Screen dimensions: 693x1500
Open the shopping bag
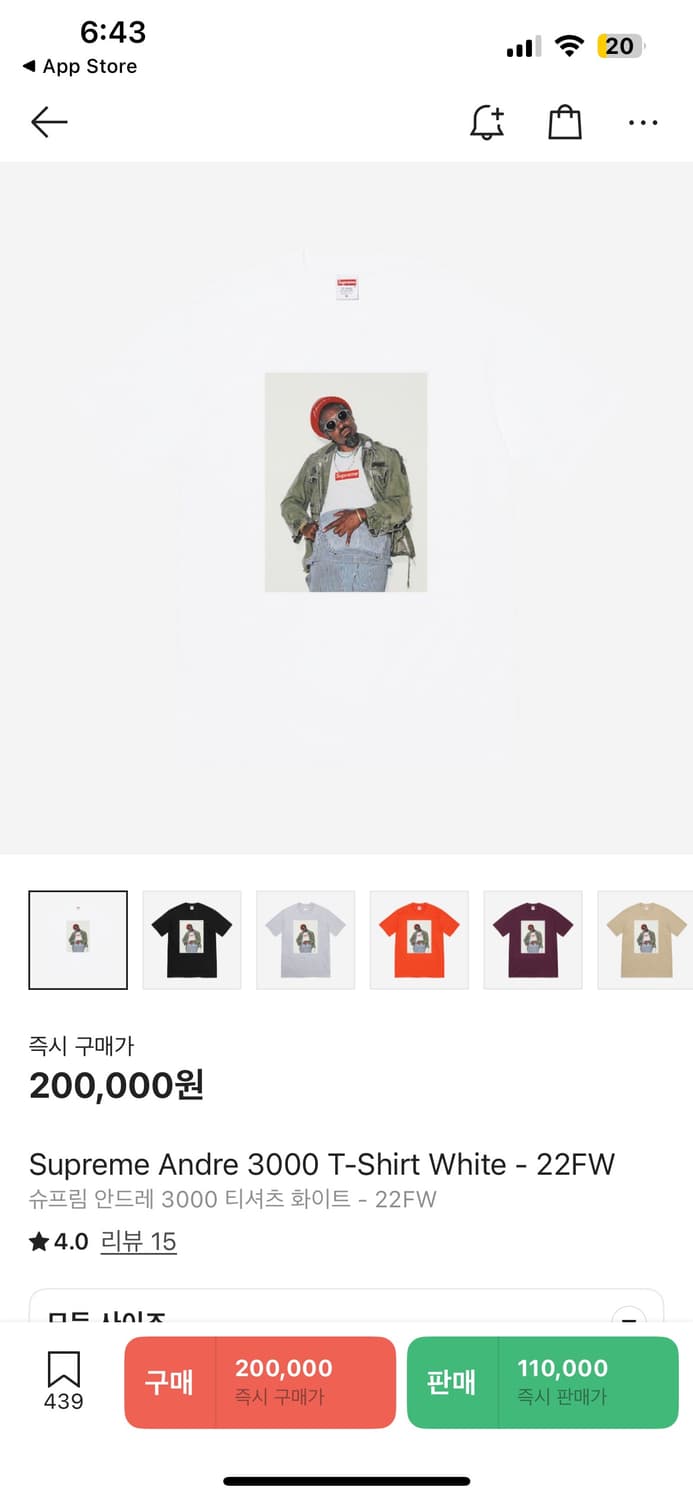click(565, 123)
